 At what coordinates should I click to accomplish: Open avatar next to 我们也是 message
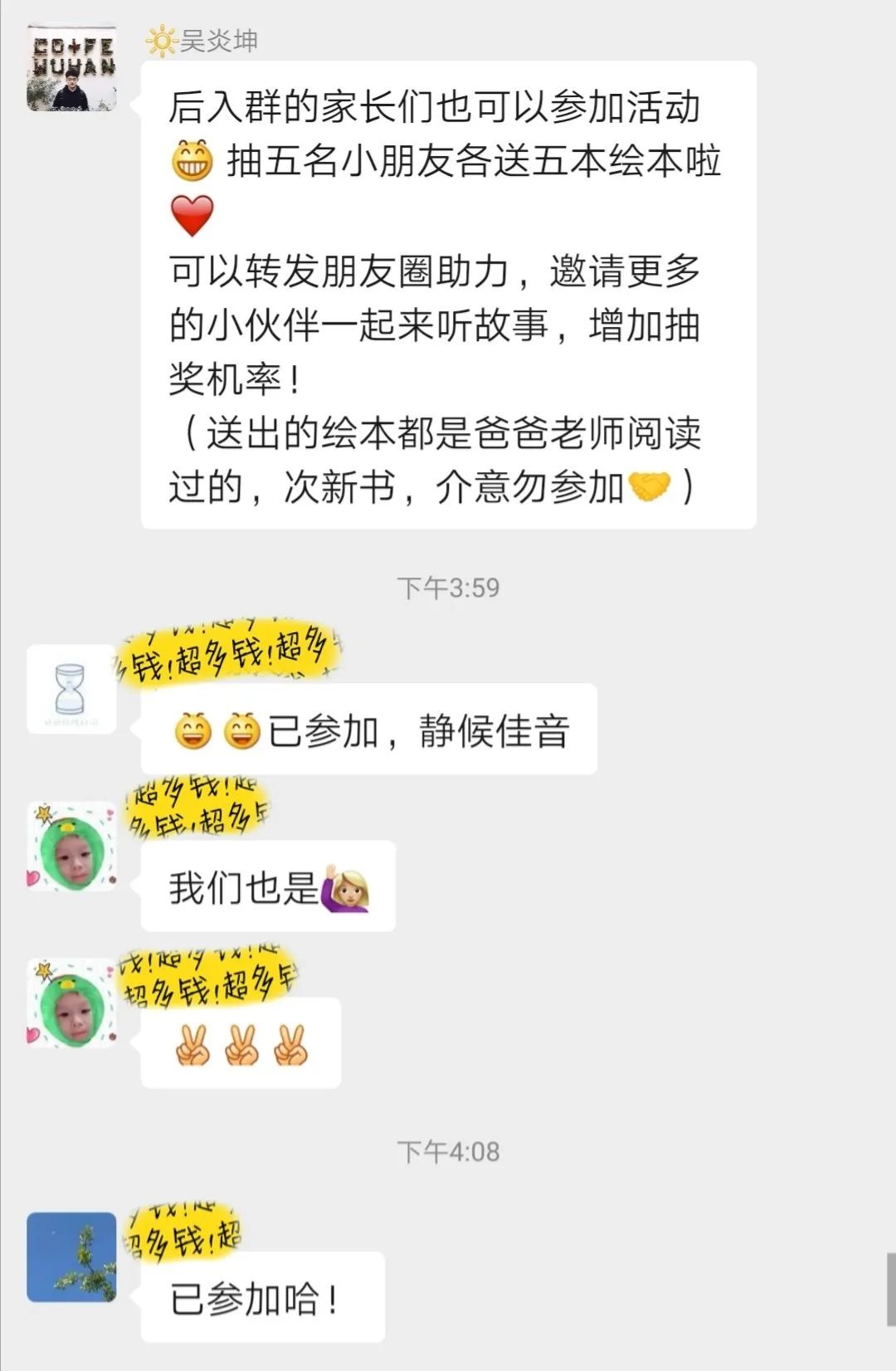coord(71,847)
